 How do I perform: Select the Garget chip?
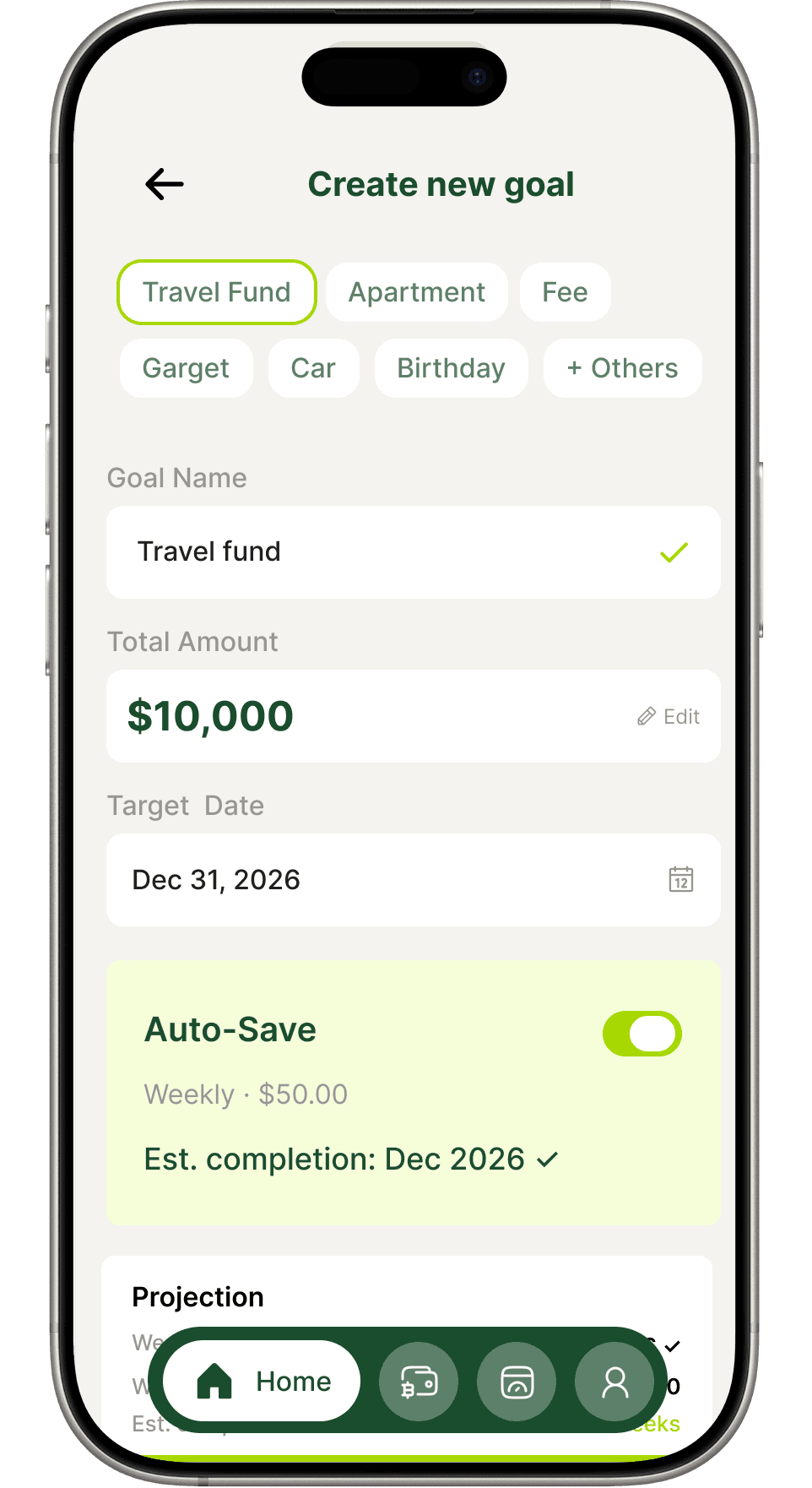coord(186,368)
